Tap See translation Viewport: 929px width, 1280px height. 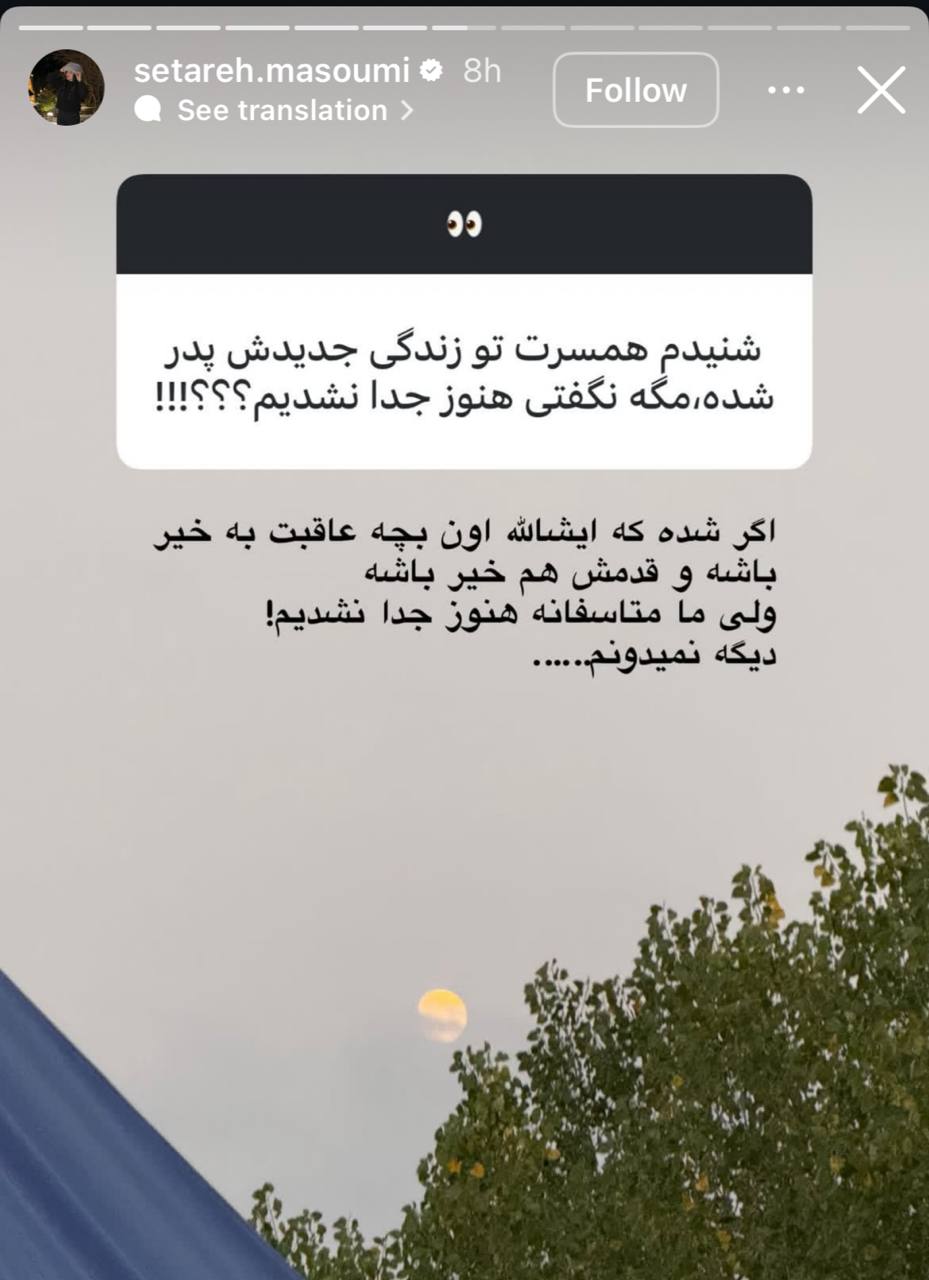tap(282, 110)
